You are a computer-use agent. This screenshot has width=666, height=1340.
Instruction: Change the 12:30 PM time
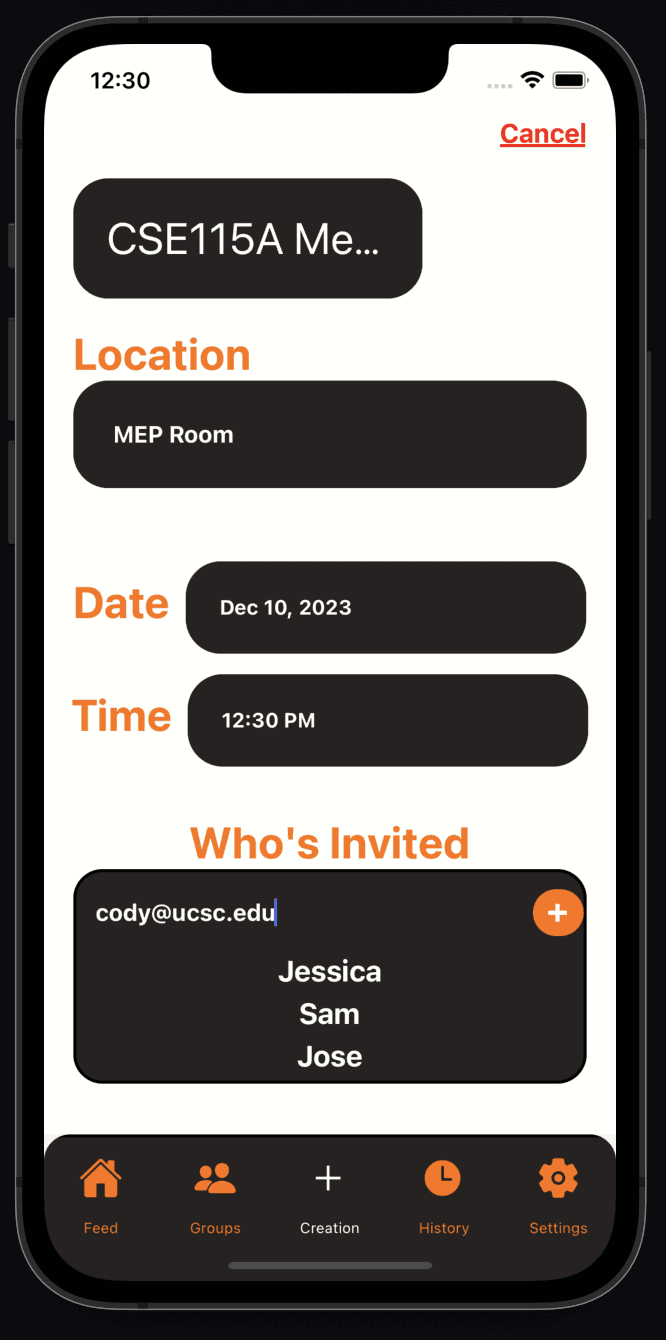[x=387, y=720]
